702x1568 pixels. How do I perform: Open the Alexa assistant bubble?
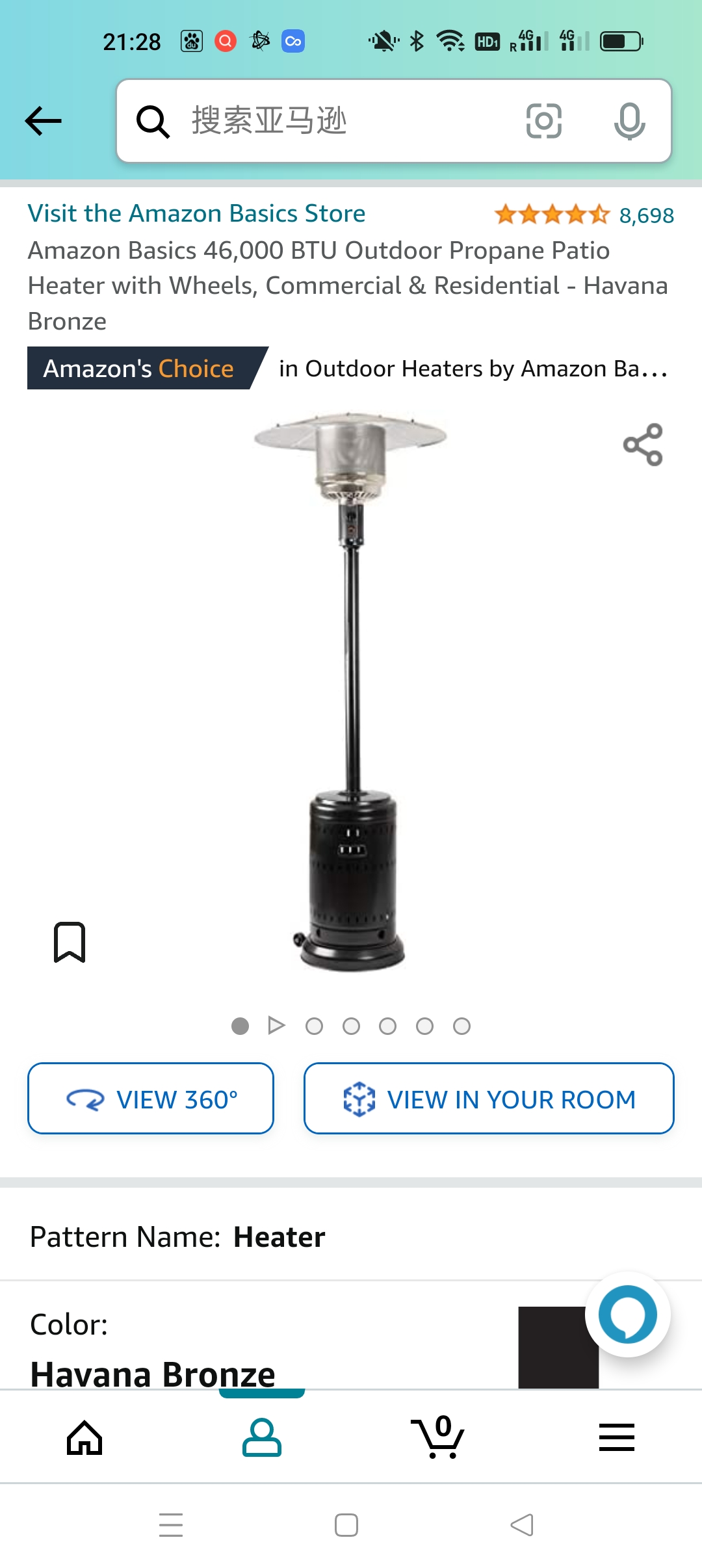(x=628, y=1314)
